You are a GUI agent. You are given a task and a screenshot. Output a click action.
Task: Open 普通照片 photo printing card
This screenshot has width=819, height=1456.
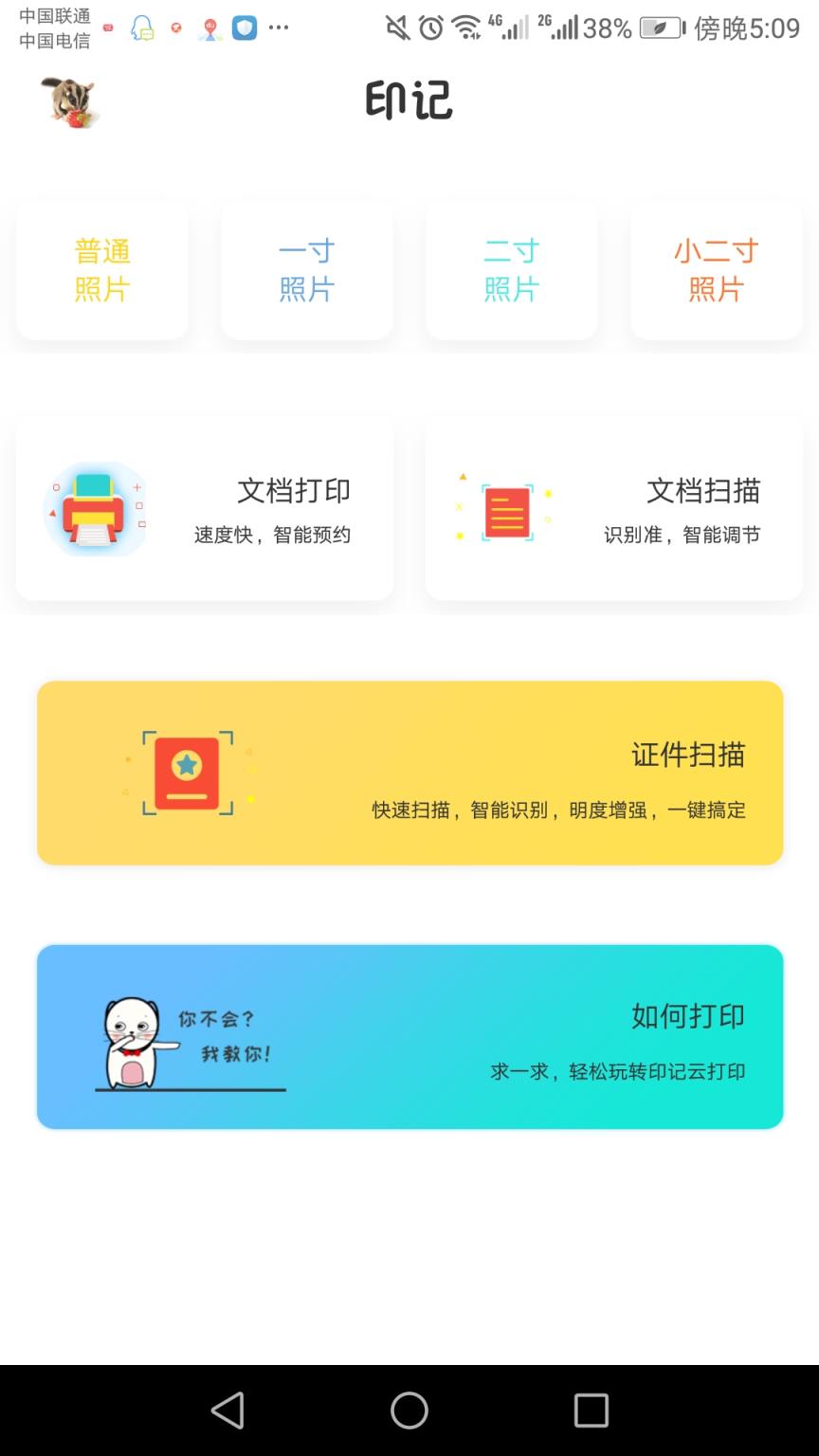point(101,270)
